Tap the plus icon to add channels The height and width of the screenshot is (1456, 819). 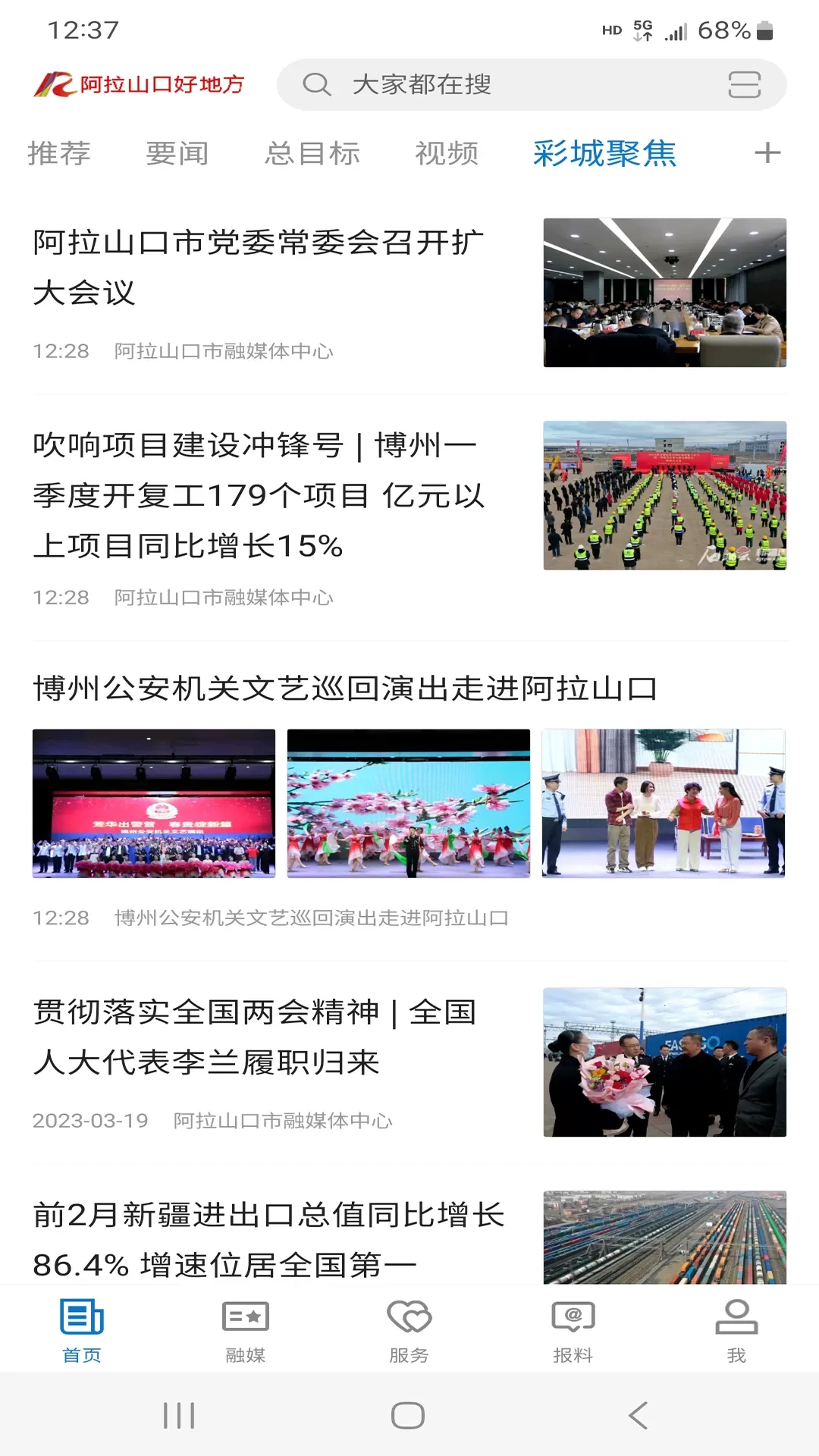[767, 153]
